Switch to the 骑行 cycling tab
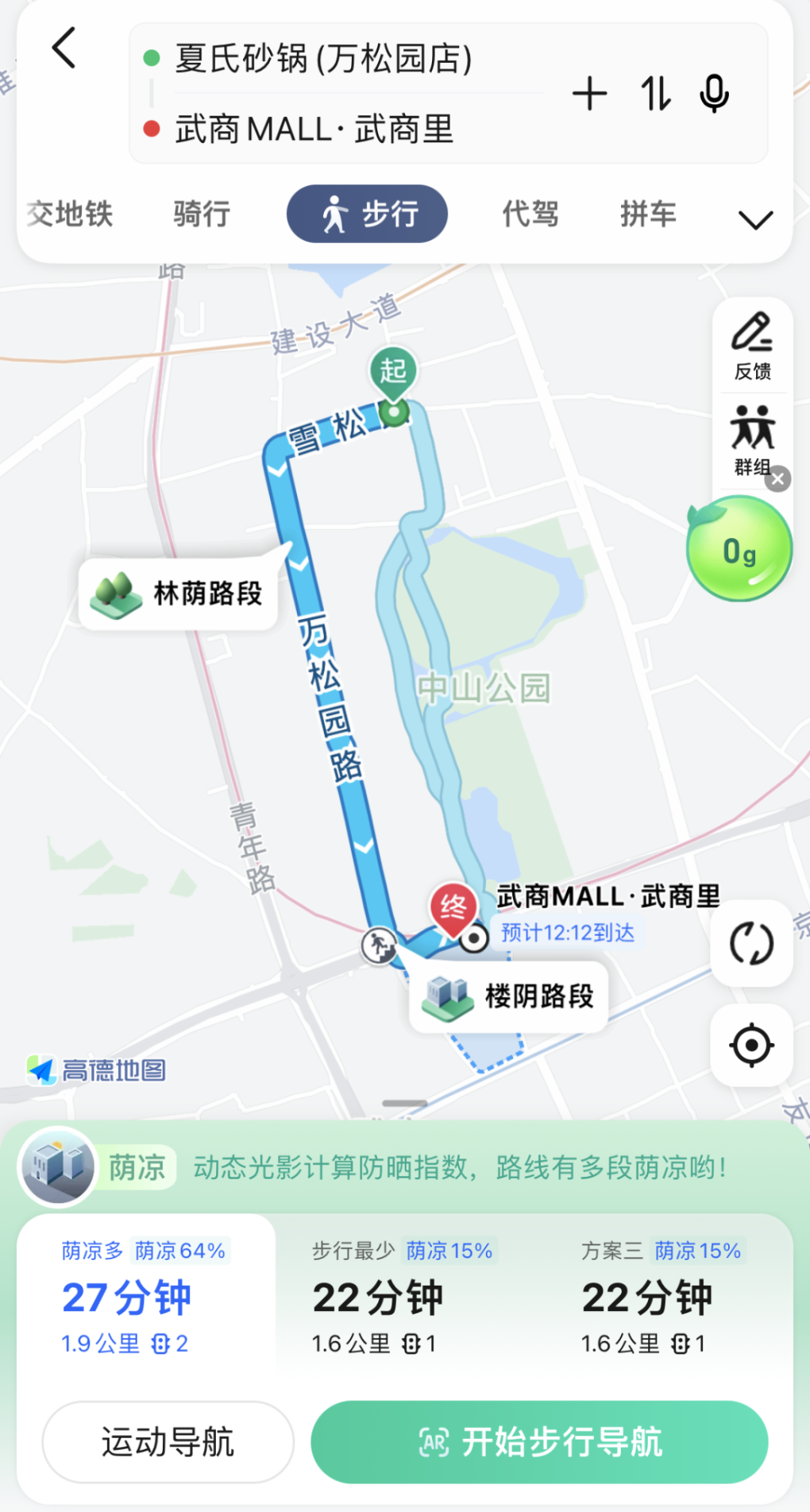Image resolution: width=810 pixels, height=1512 pixels. coord(202,214)
